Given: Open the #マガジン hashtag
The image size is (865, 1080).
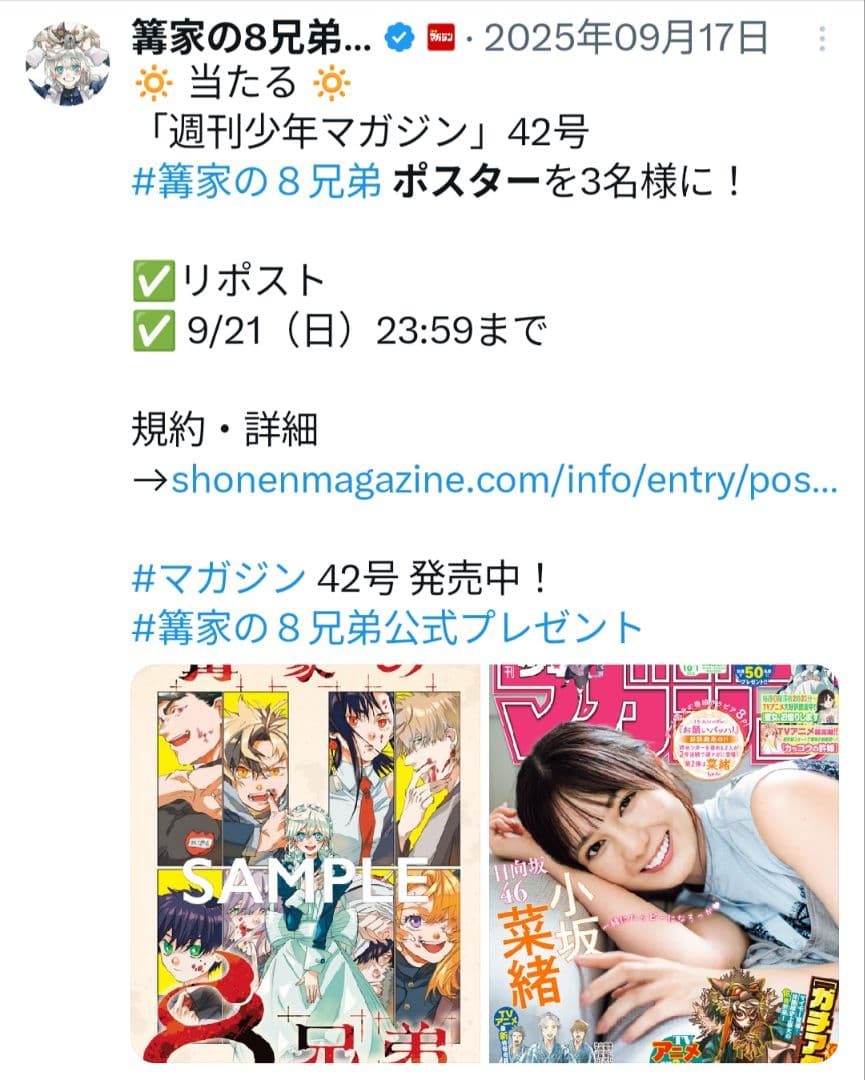Looking at the screenshot, I should pos(218,577).
